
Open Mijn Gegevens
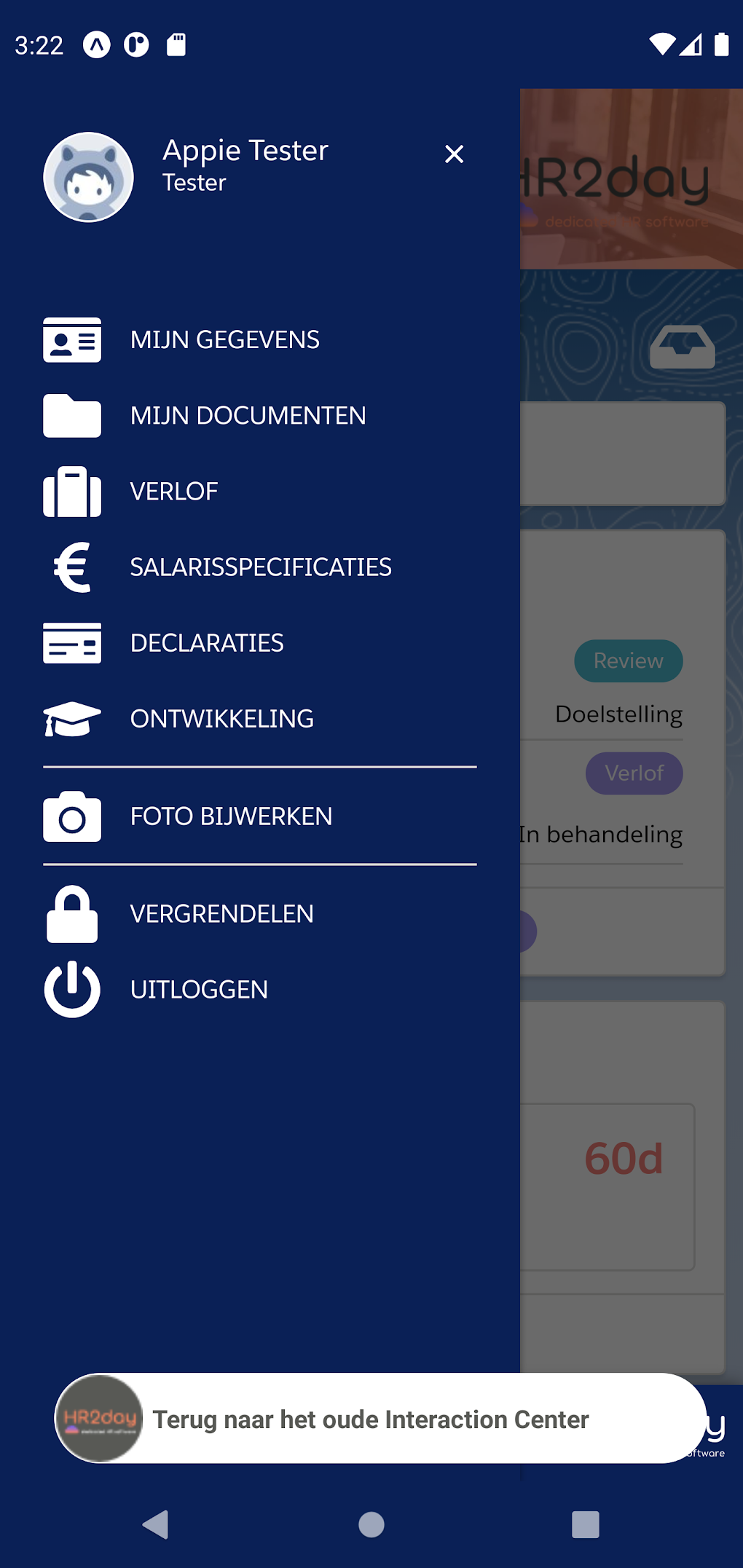tap(224, 340)
